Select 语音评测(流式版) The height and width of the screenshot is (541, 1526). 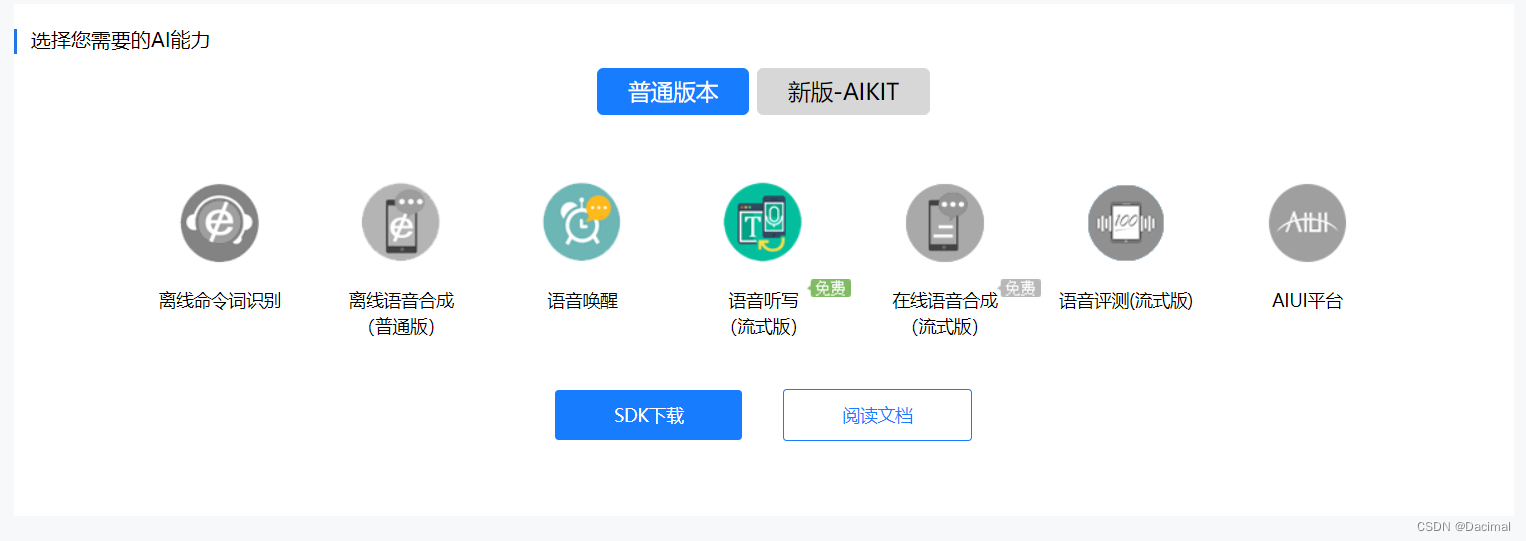(1126, 224)
